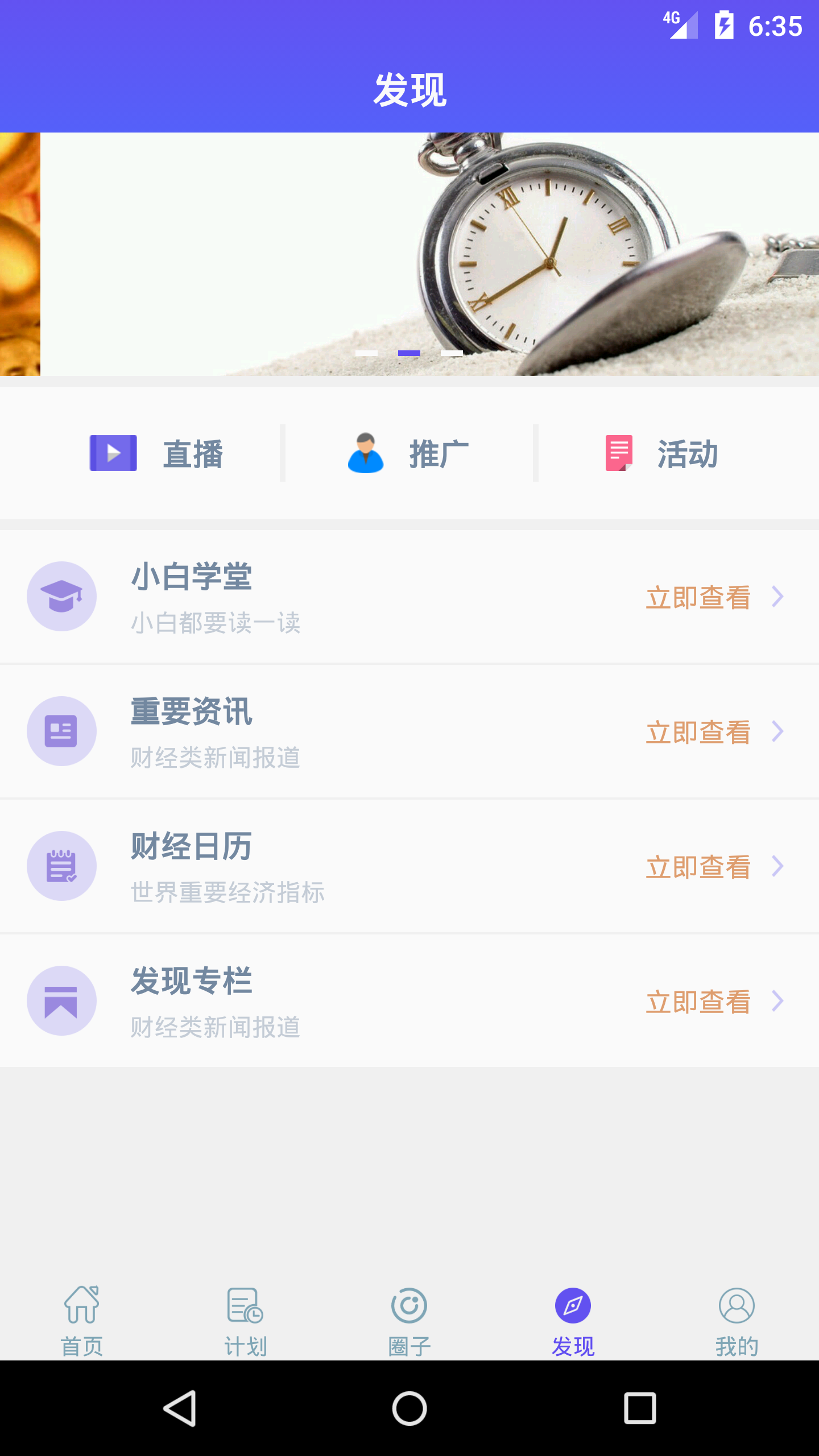Switch to the 我的 profile tab
819x1456 pixels.
pos(737,1321)
